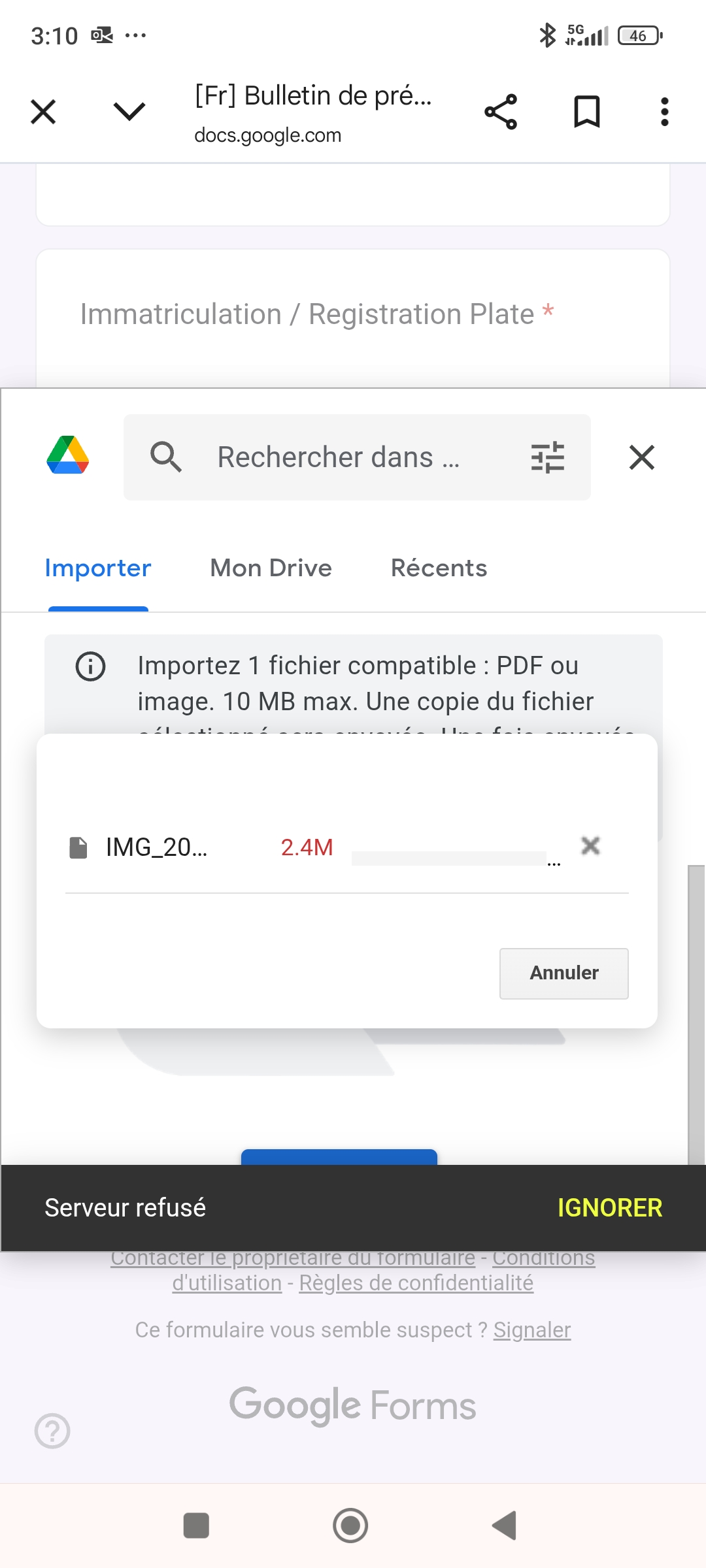Select the Importer tab

[98, 568]
